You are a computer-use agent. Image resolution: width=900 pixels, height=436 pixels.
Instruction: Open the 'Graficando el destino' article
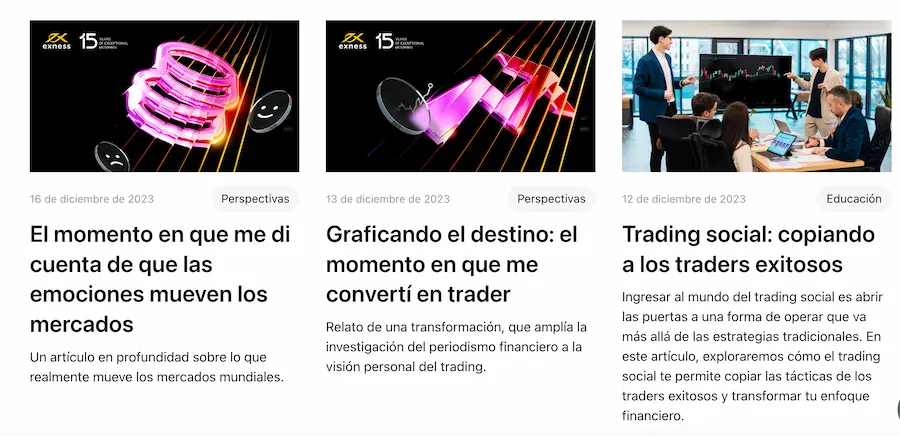452,264
